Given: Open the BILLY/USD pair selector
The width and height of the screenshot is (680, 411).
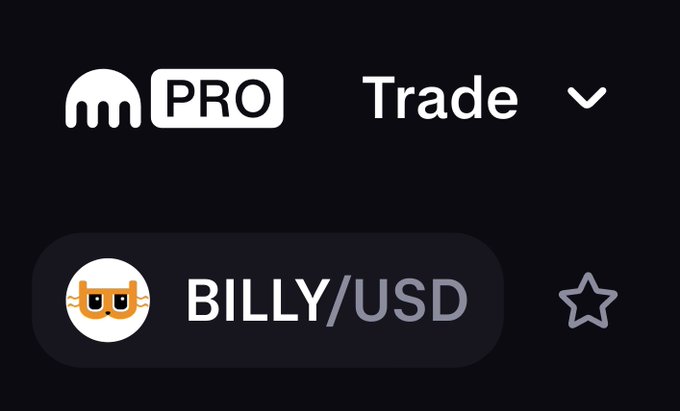Looking at the screenshot, I should (267, 300).
